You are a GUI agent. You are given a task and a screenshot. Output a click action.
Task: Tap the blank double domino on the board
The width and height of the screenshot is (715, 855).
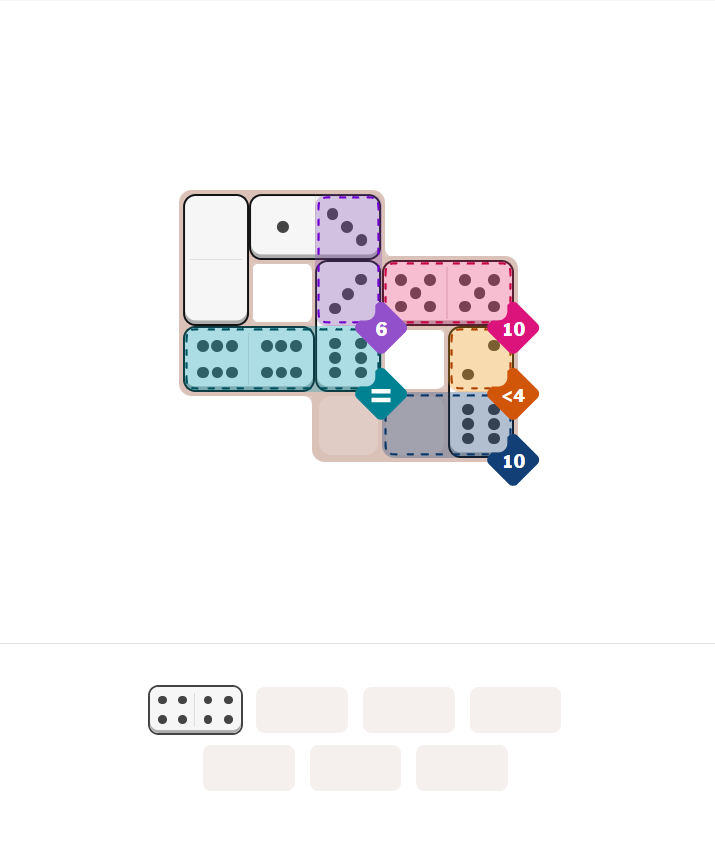click(216, 260)
